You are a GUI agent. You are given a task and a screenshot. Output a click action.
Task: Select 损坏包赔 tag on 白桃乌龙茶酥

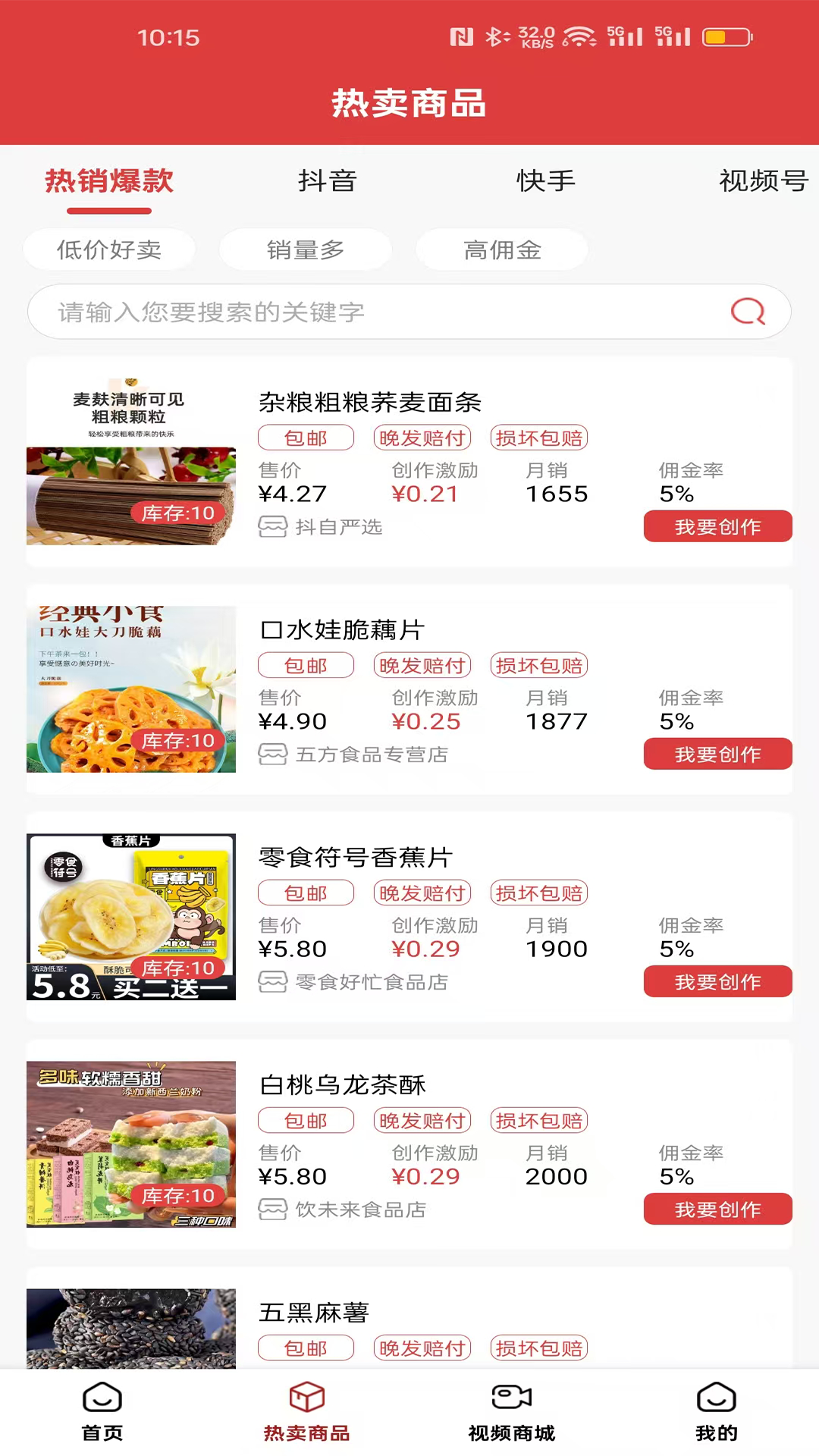click(538, 1120)
